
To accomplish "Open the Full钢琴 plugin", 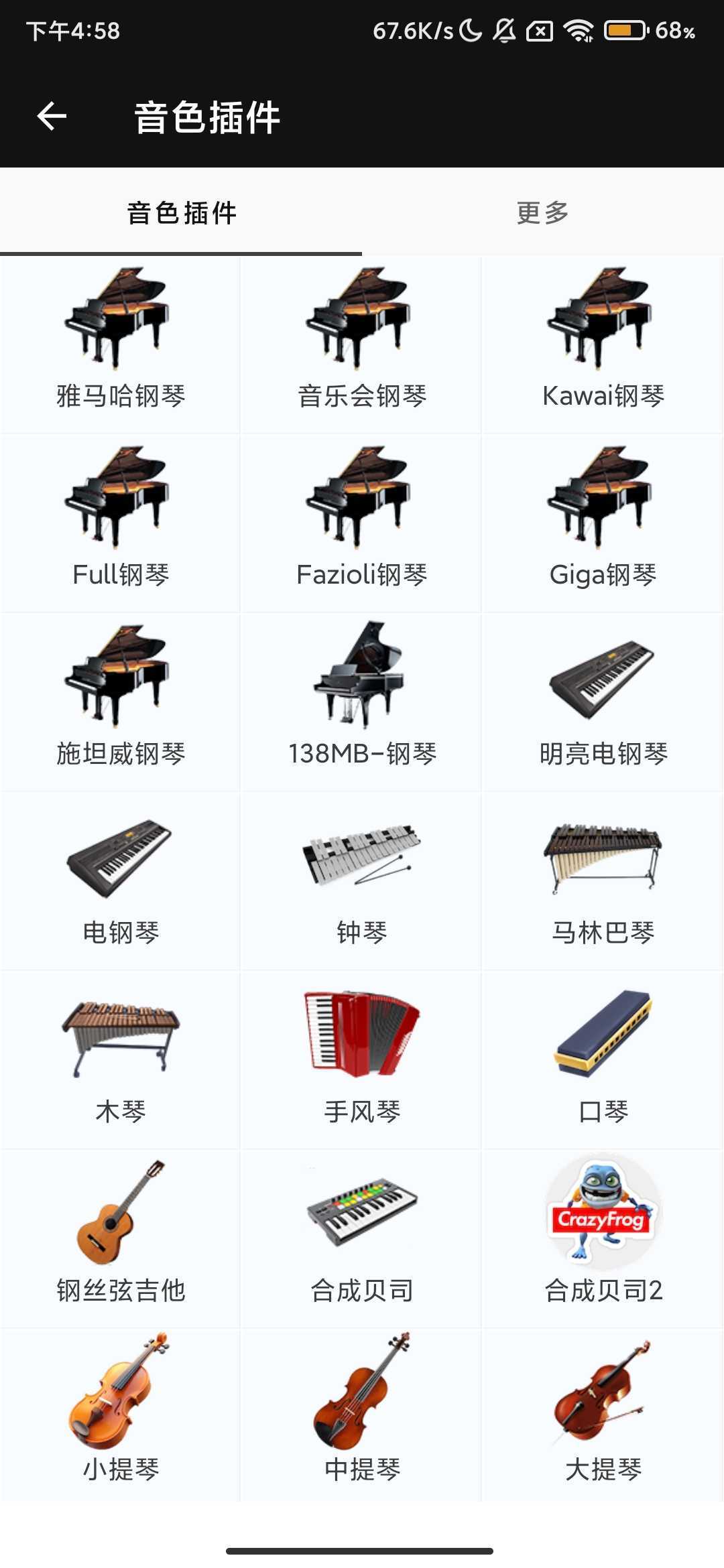I will coord(121,523).
